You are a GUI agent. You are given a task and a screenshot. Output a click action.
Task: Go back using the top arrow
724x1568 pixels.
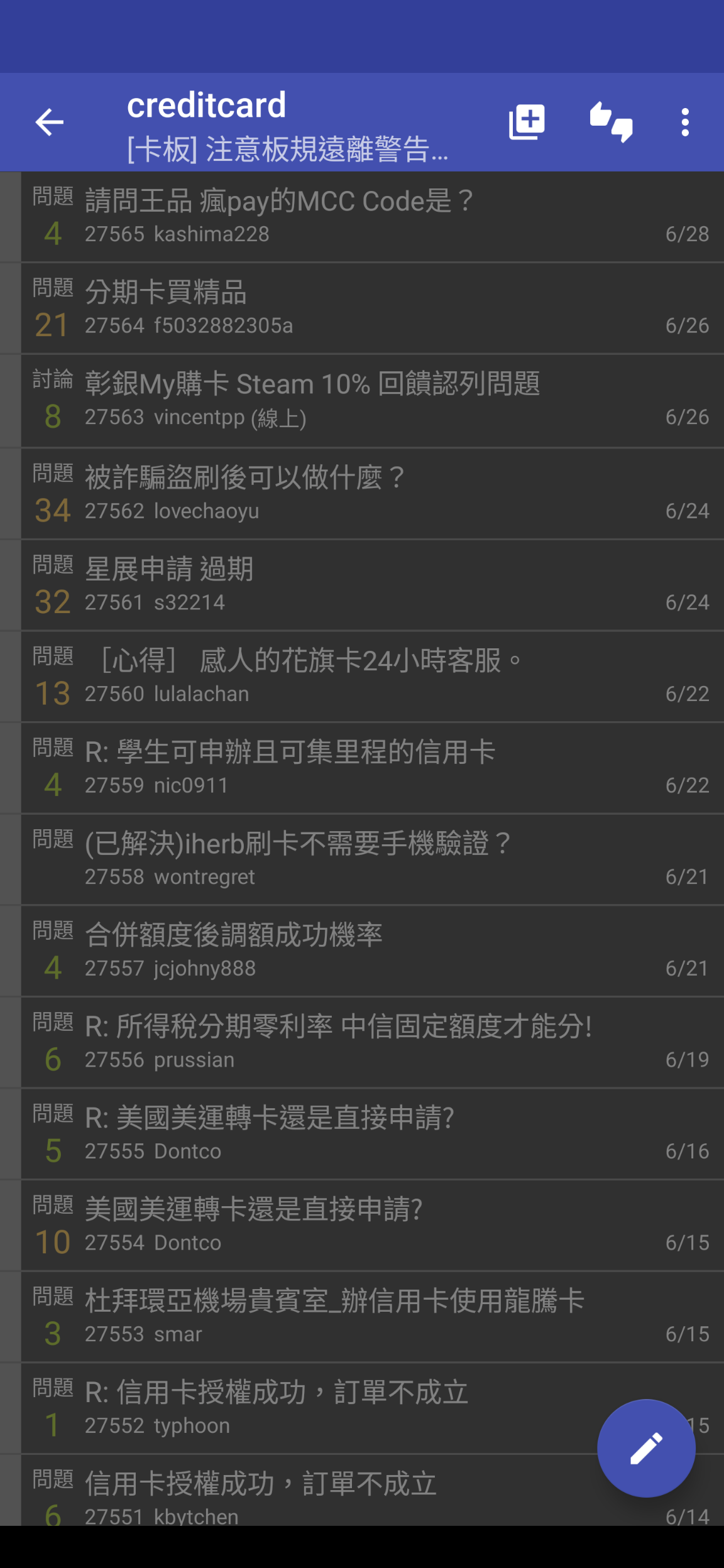pos(50,122)
